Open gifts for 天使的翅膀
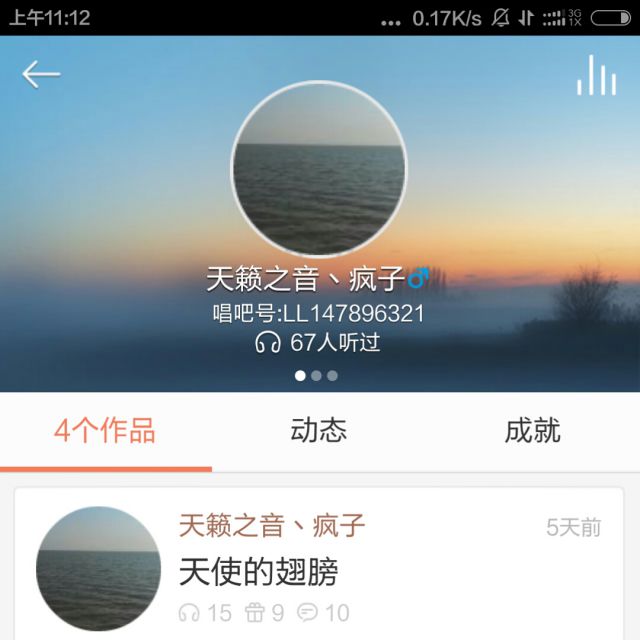 [x=265, y=613]
